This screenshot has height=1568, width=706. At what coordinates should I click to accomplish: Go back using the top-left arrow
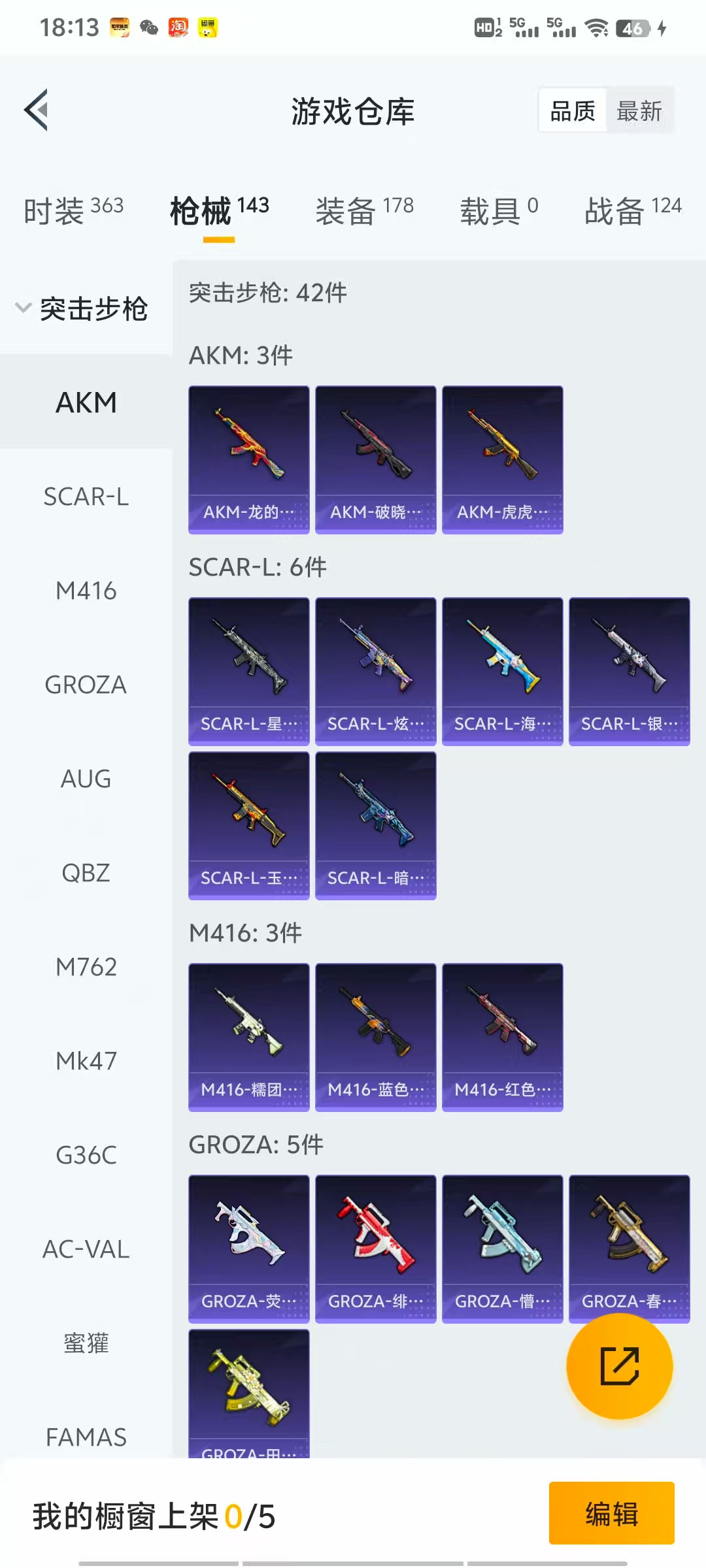pos(37,110)
